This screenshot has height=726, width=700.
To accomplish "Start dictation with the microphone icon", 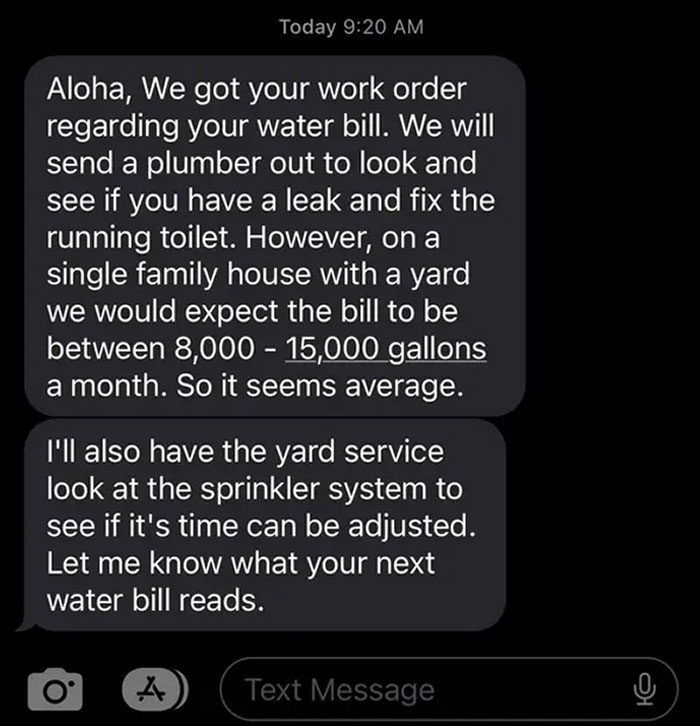I will click(641, 689).
